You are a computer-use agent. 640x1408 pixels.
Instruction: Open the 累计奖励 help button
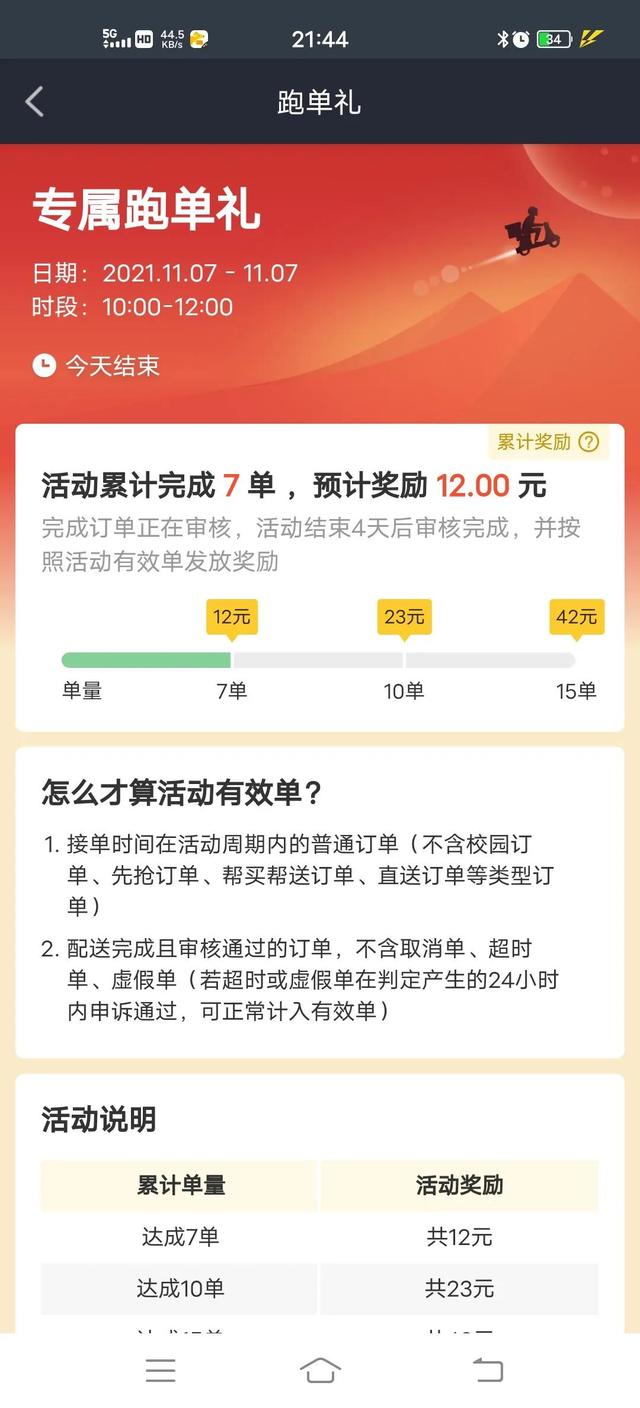(x=588, y=442)
